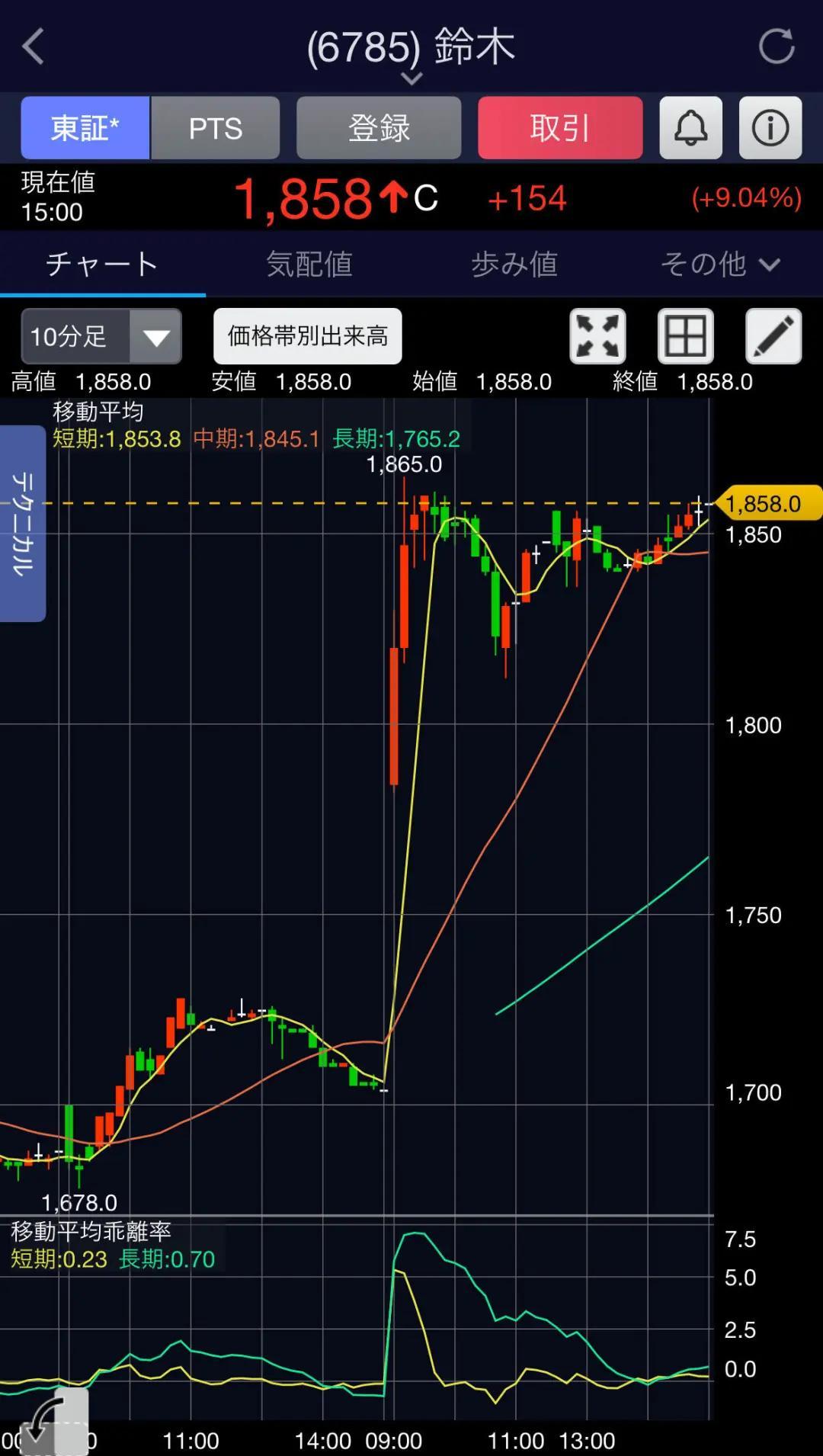Tap the 登録 button
This screenshot has height=1456, width=823.
coord(379,128)
